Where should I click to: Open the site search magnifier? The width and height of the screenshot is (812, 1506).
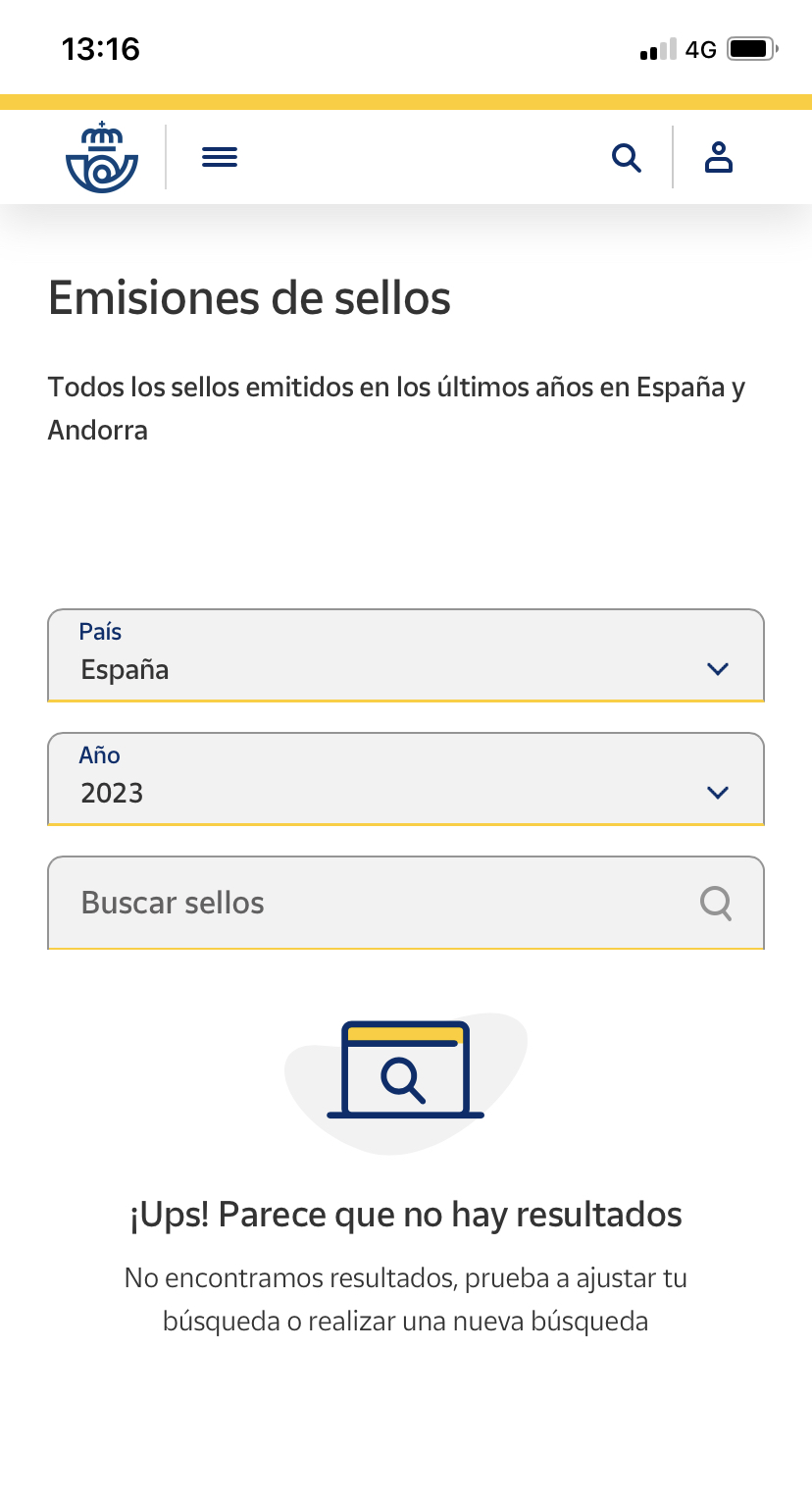pos(626,157)
